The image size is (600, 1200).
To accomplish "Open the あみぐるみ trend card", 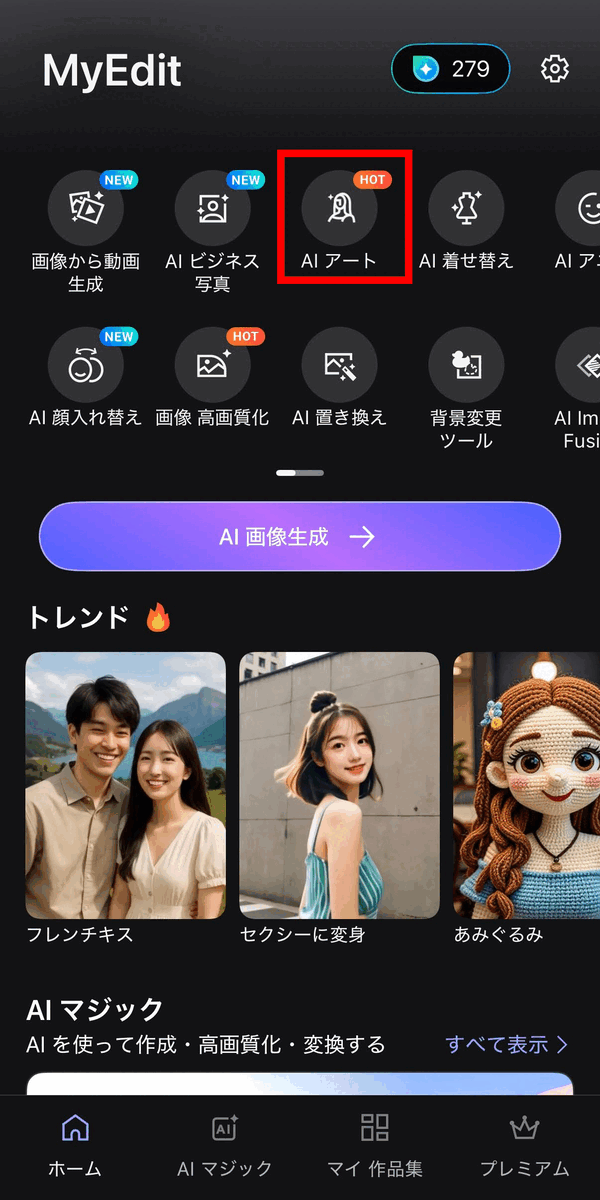I will [x=527, y=786].
